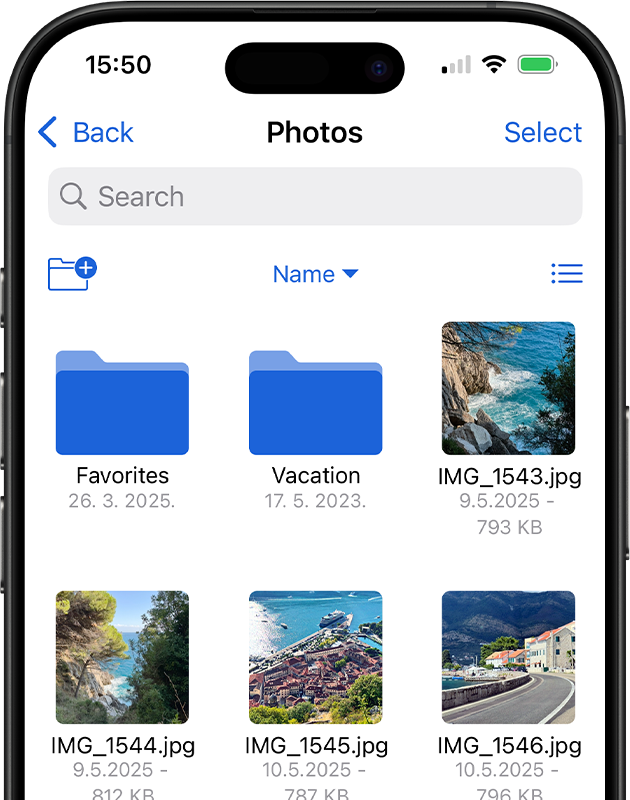The width and height of the screenshot is (630, 800).
Task: Go back to the previous screen
Action: pos(86,132)
